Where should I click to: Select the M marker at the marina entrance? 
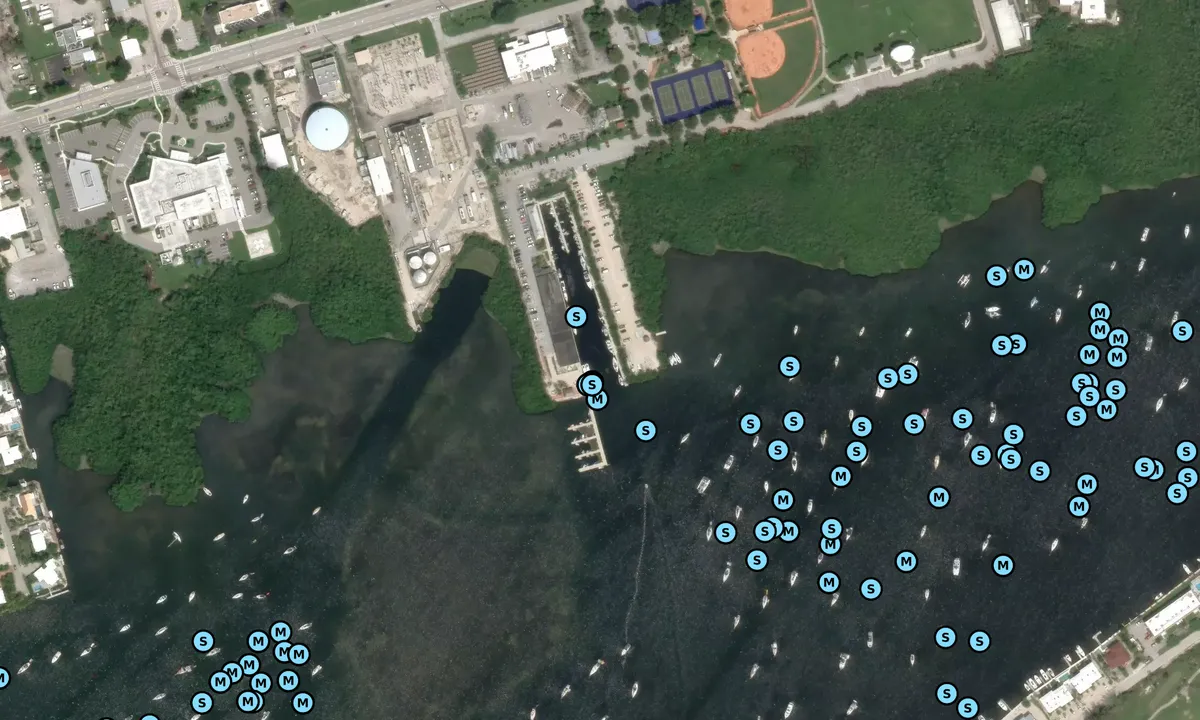click(597, 400)
